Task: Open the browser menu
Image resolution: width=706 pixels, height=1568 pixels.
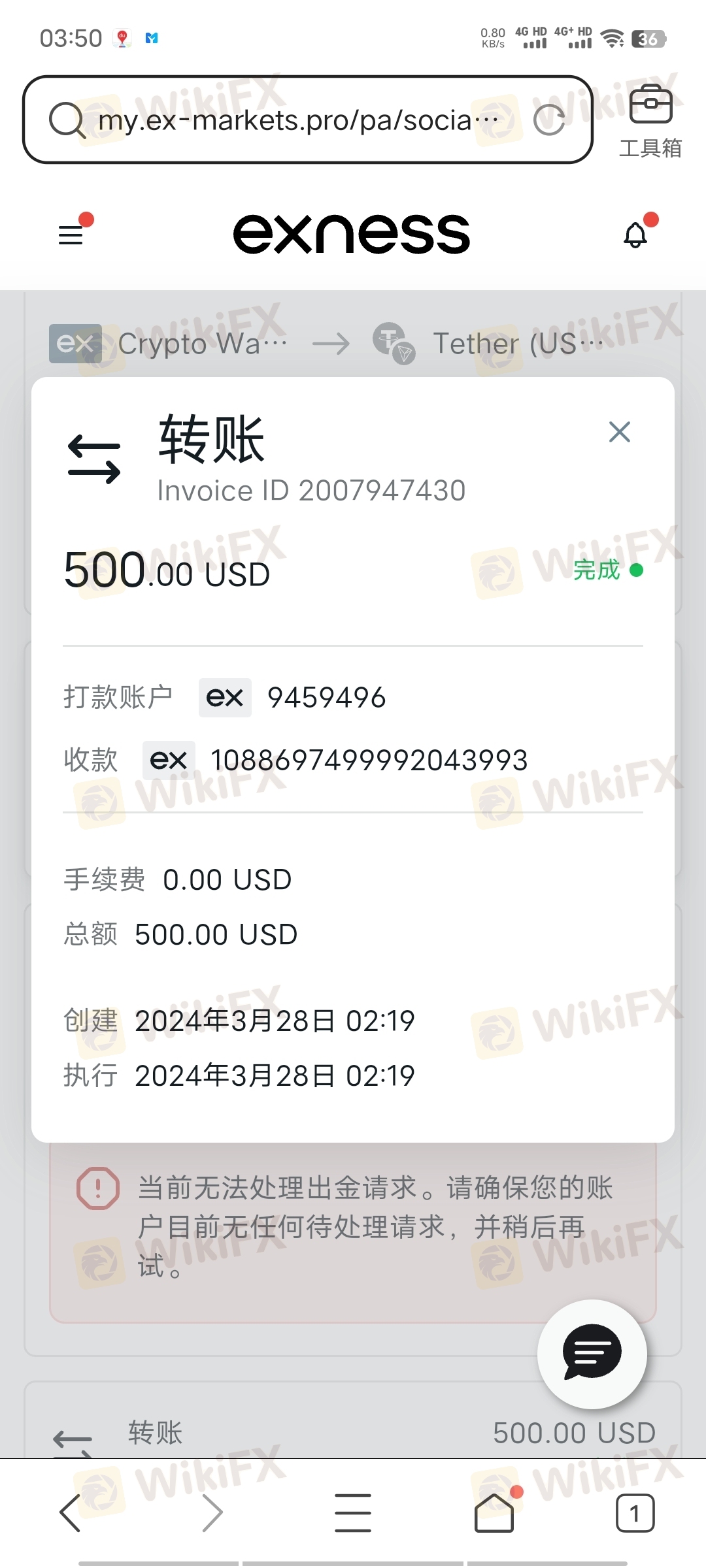Action: coord(353,1512)
